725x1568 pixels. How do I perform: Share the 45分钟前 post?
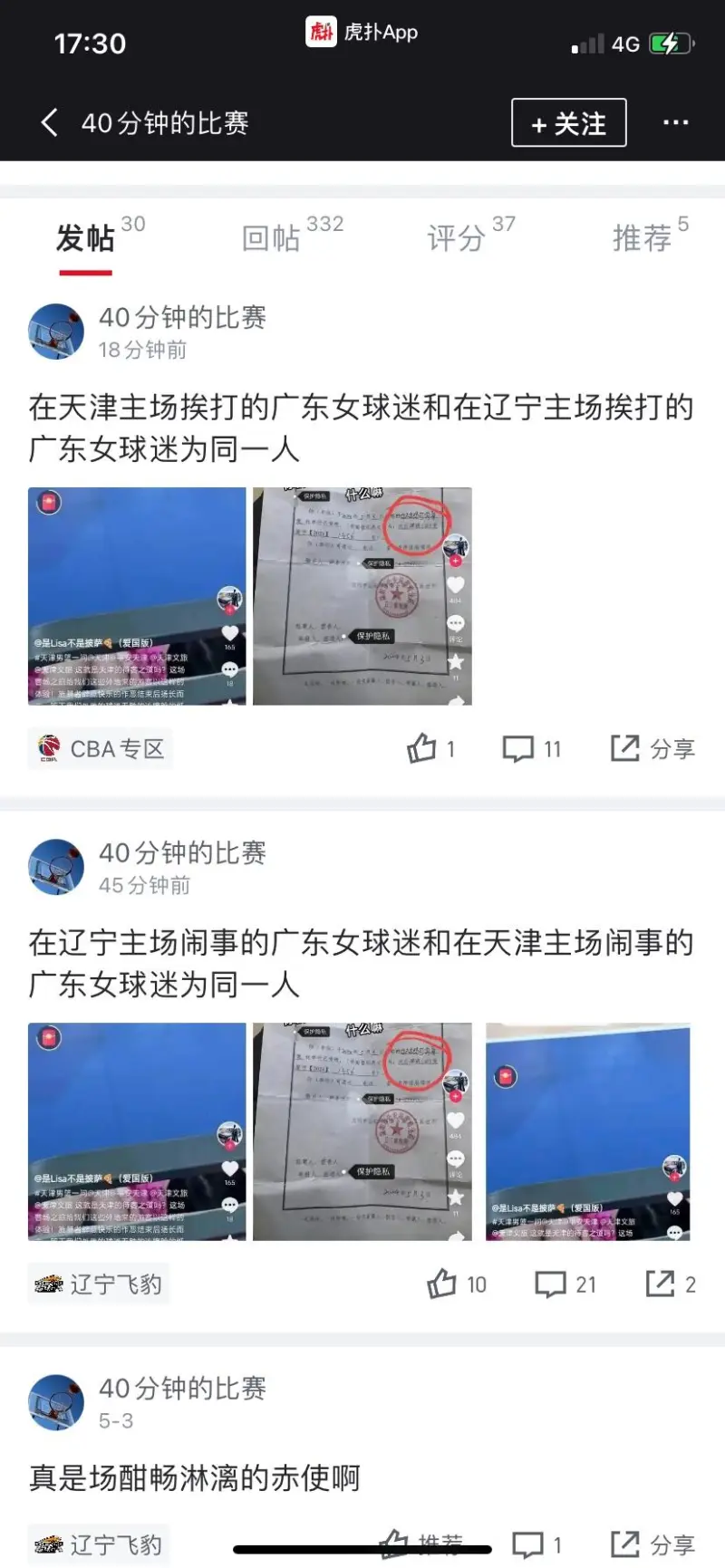[x=670, y=1284]
